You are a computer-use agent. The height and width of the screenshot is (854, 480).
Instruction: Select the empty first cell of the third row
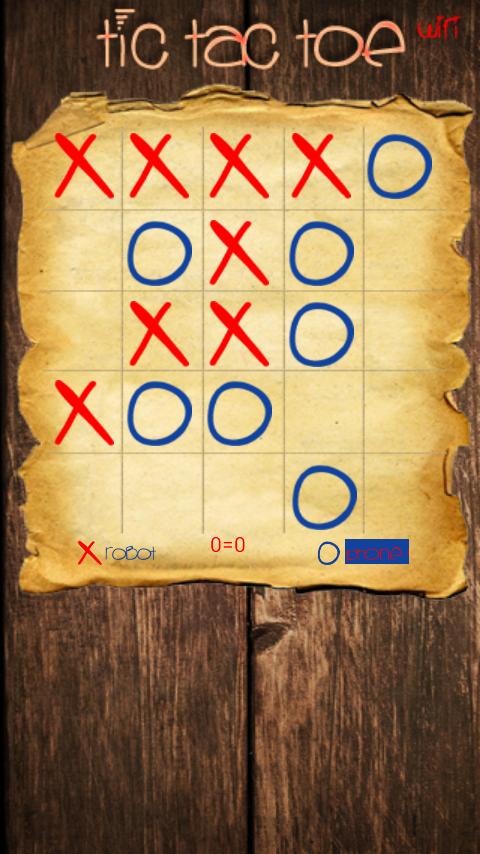click(83, 331)
